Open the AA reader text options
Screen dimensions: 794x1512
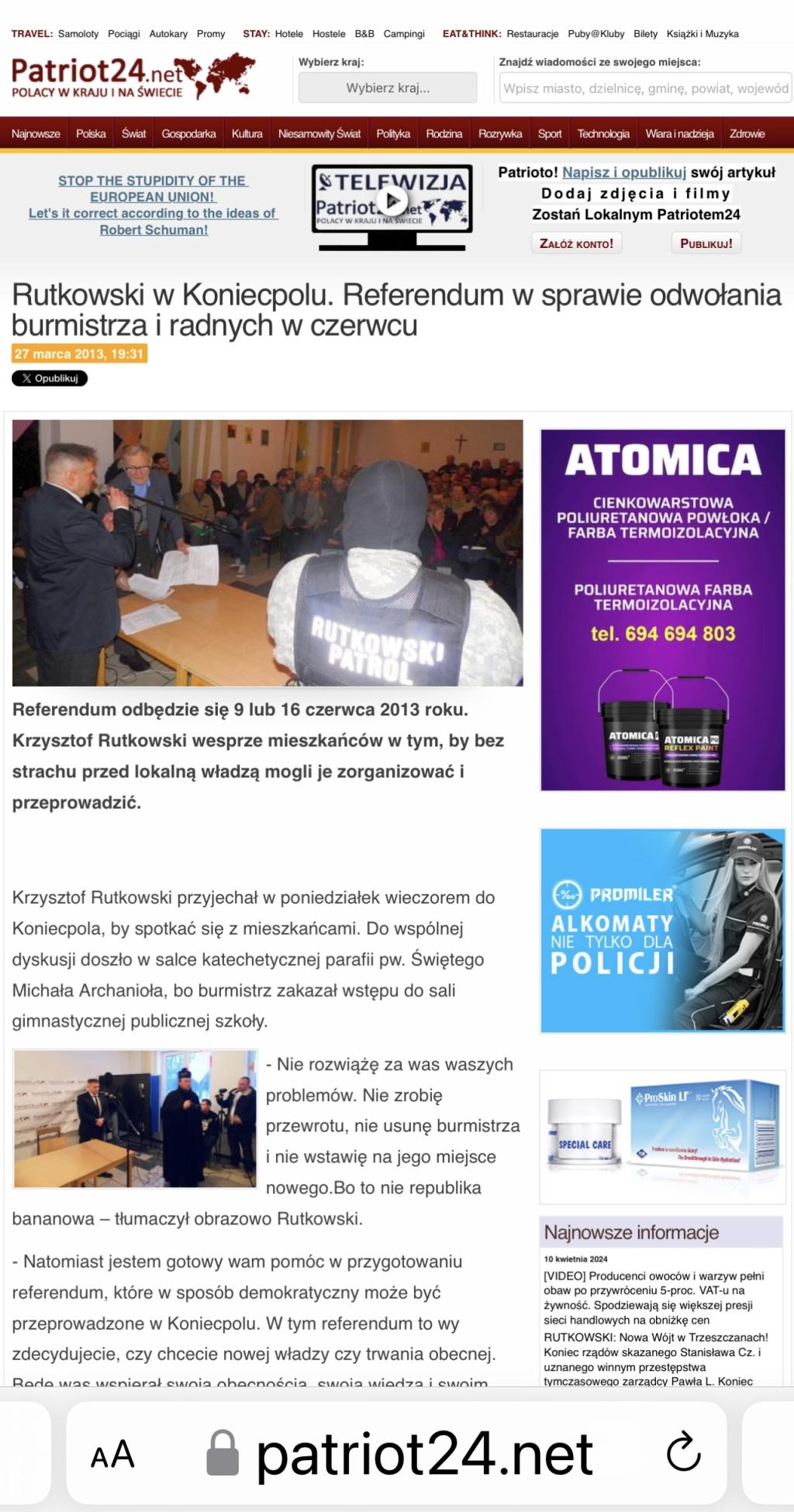click(x=112, y=1454)
